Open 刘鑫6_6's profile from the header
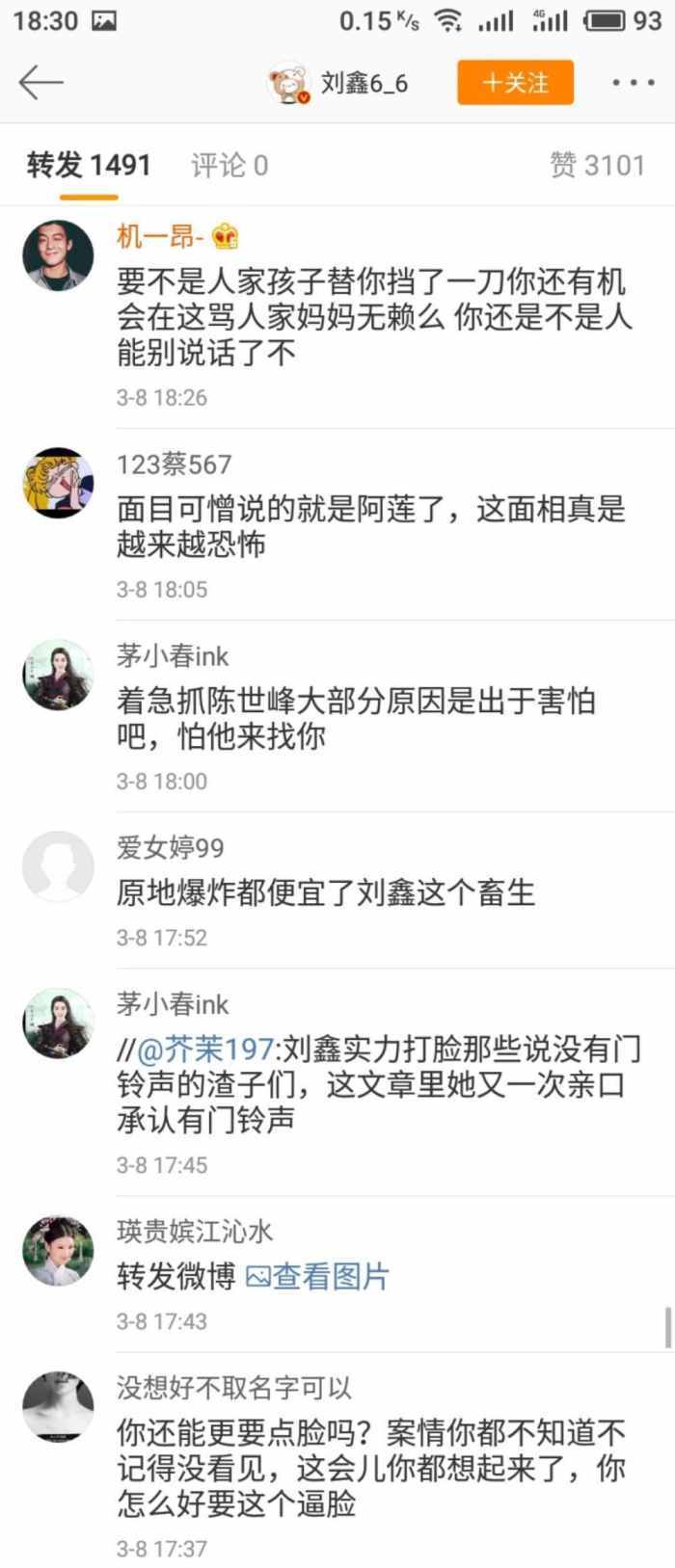Viewport: 675px width, 1568px height. tap(363, 83)
